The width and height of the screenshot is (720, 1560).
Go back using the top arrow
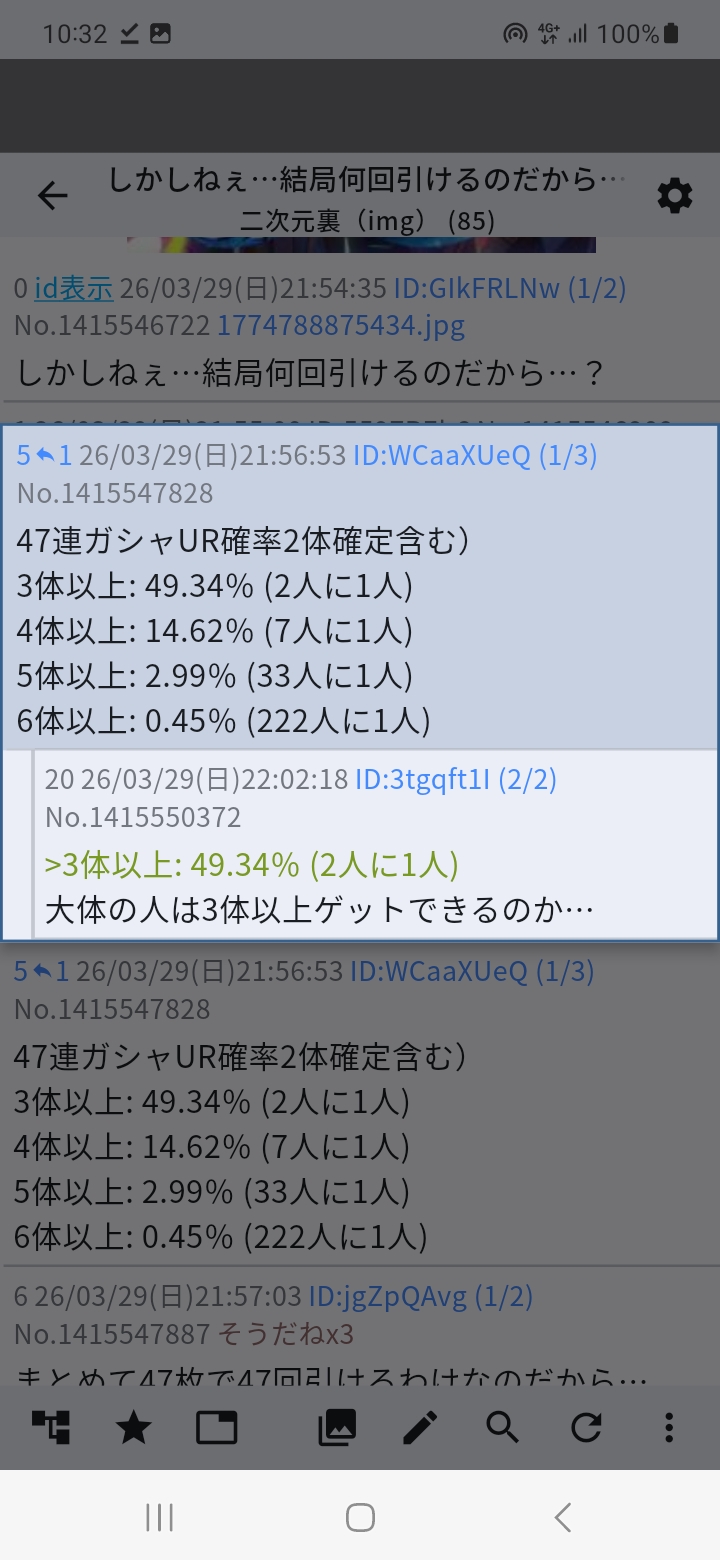point(52,196)
